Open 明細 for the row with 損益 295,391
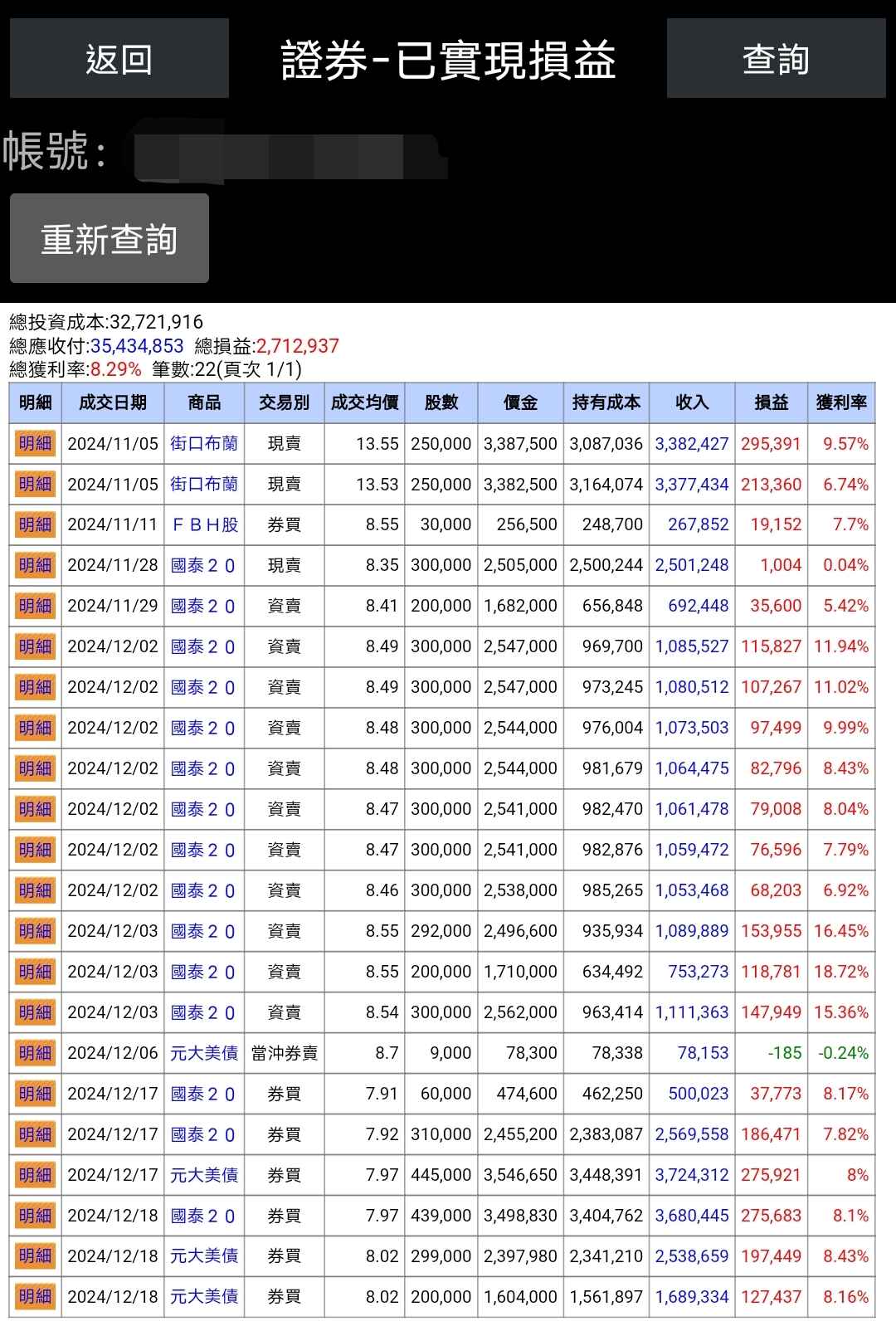Screen dimensions: 896x1331 [x=35, y=443]
